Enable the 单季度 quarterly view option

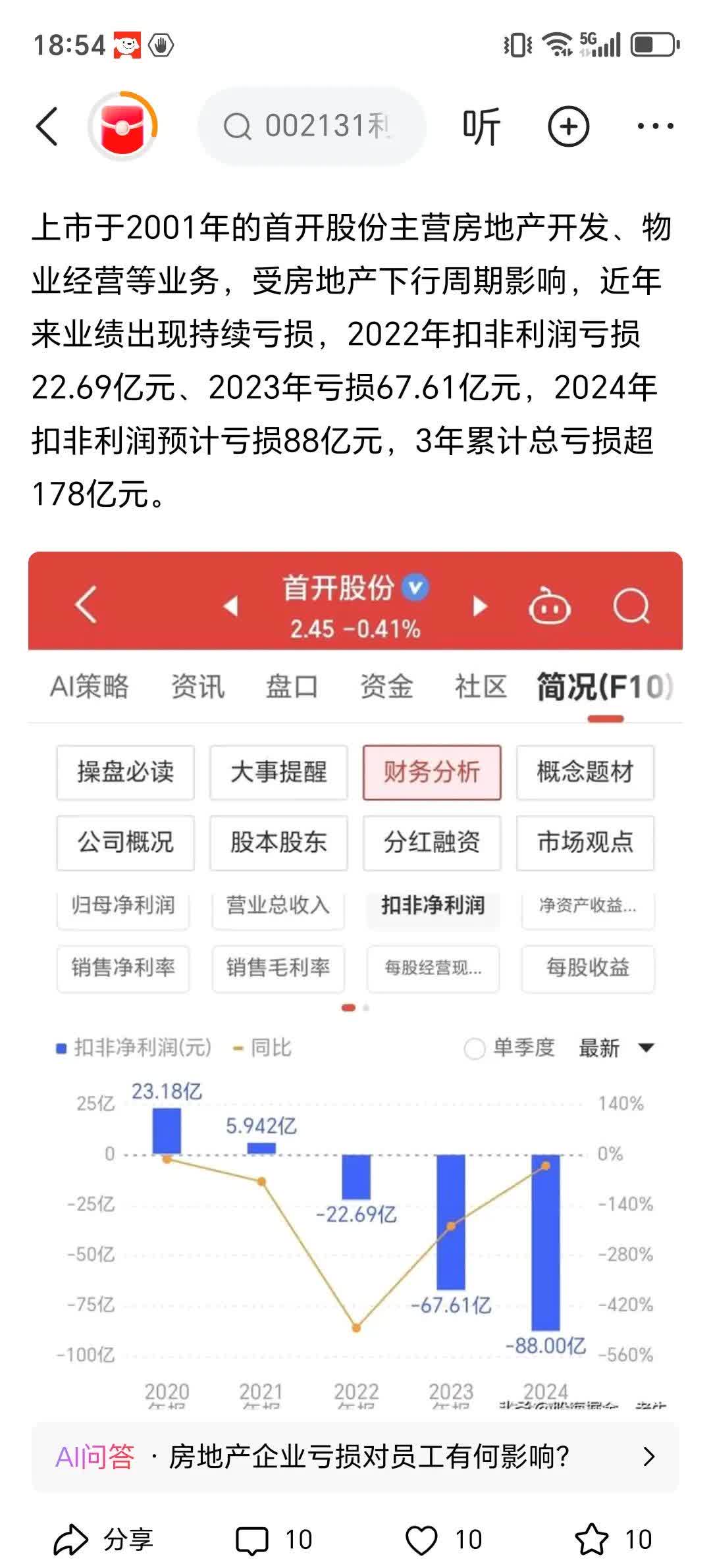(x=512, y=1046)
